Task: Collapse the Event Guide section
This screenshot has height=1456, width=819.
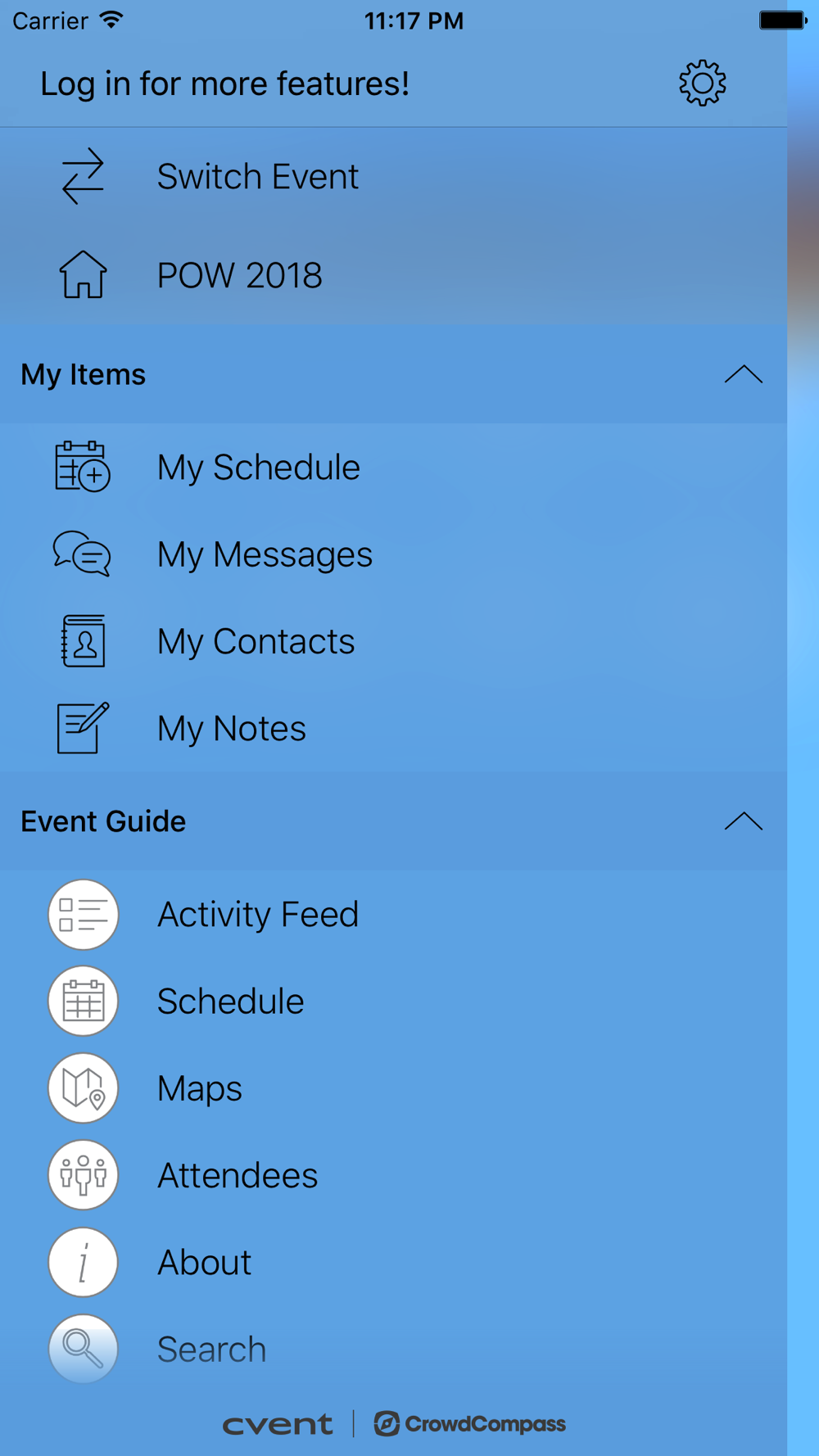Action: [x=743, y=821]
